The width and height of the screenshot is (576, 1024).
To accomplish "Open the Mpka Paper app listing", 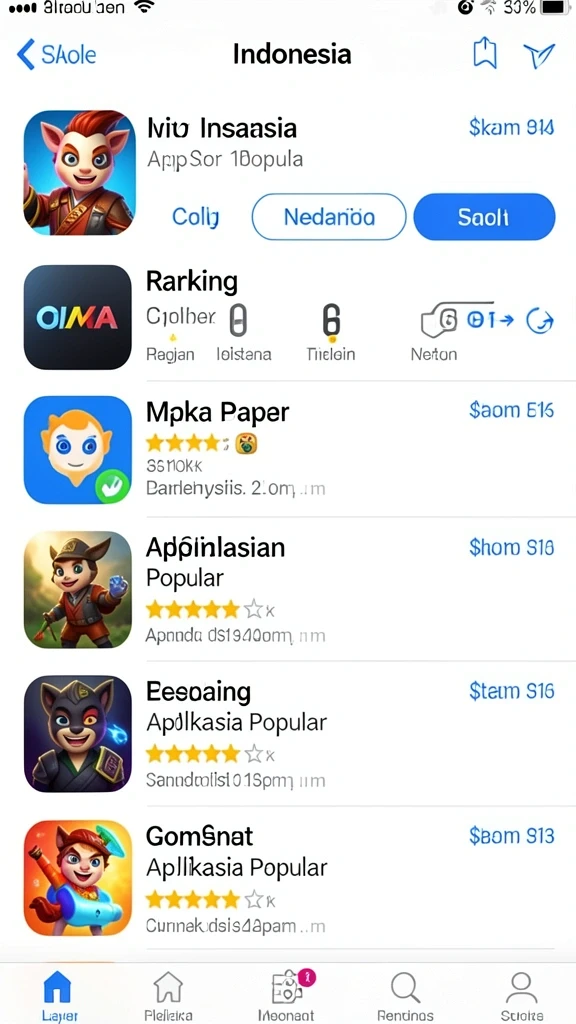I will [x=288, y=449].
